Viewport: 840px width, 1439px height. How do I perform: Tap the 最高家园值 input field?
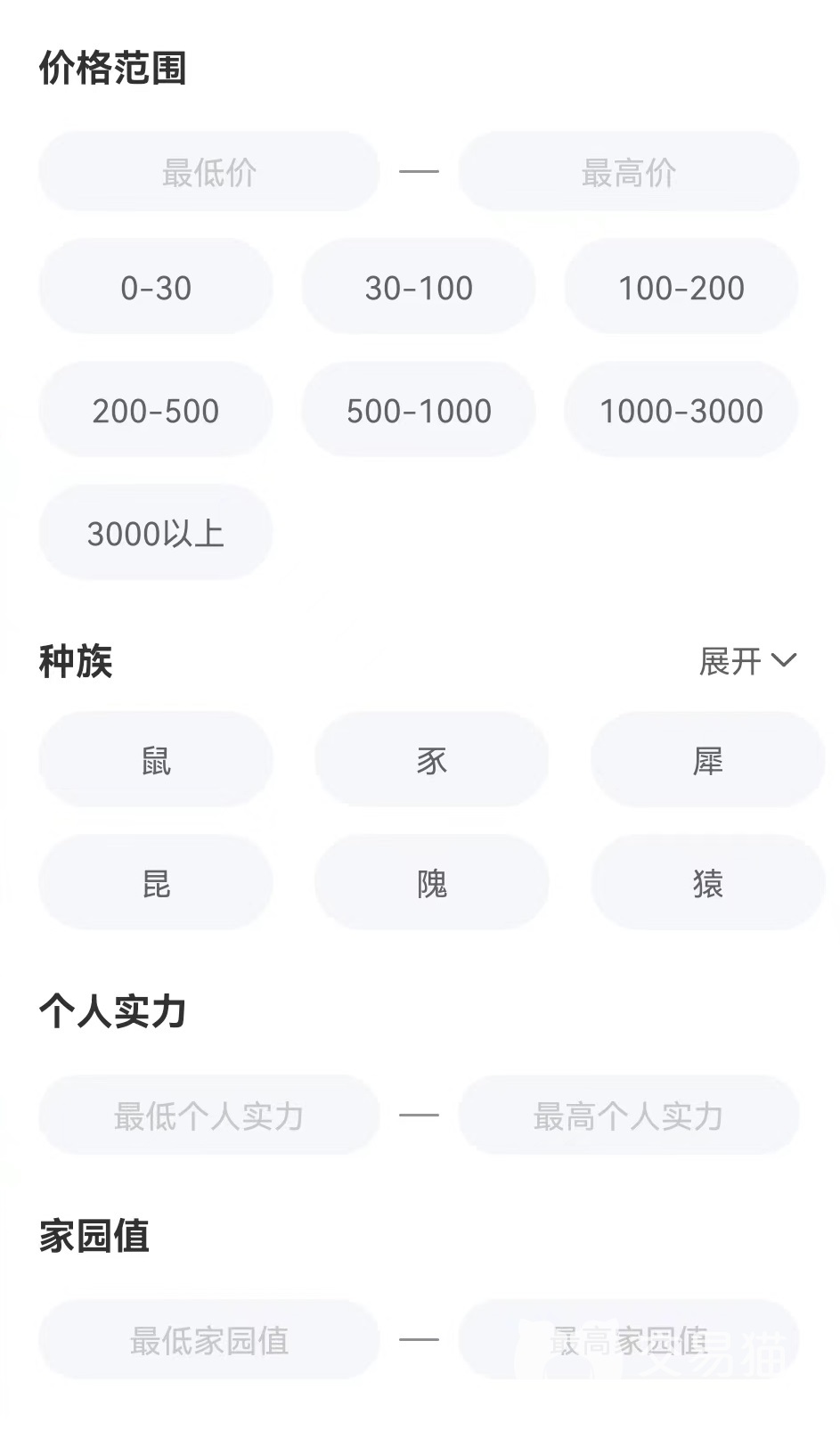tap(628, 1340)
